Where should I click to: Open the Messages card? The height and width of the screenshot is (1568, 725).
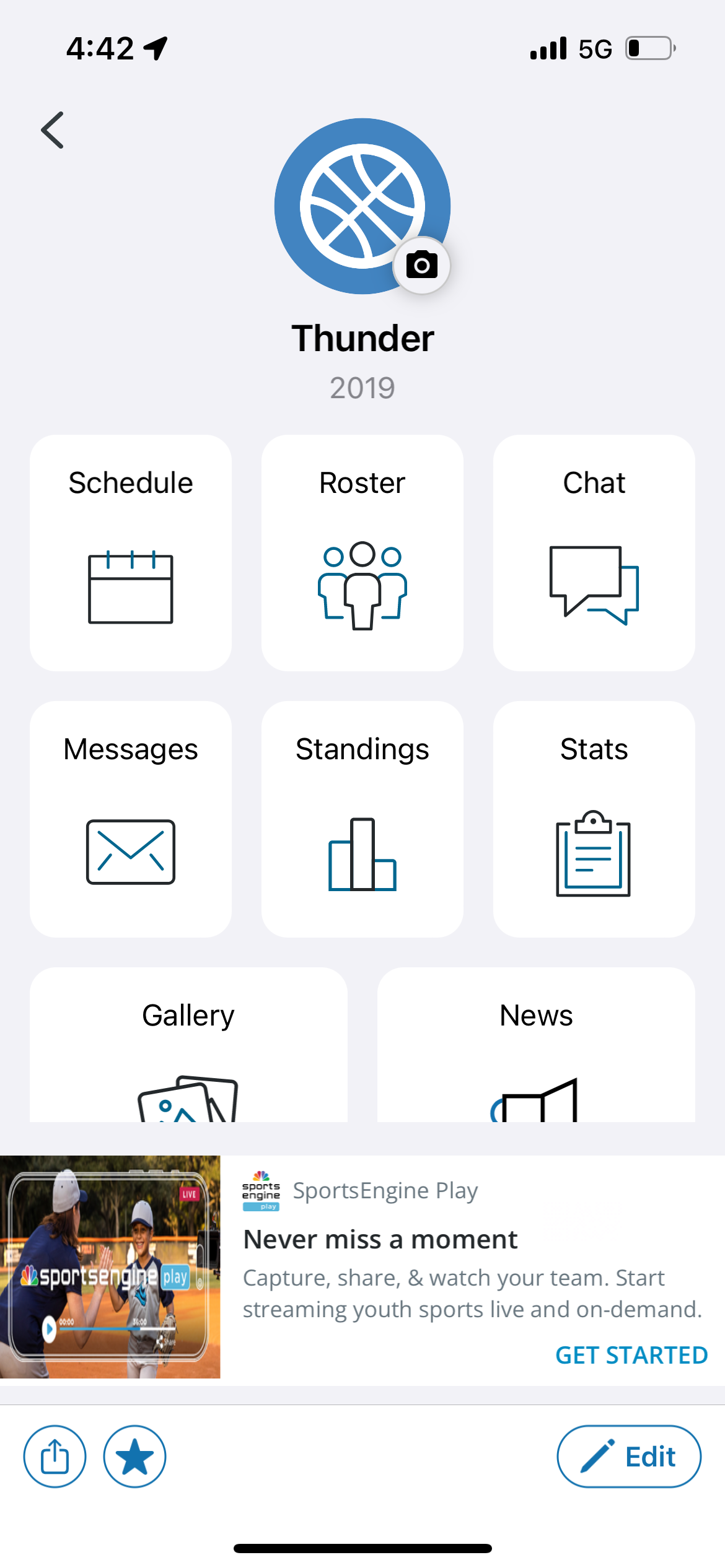coord(131,819)
